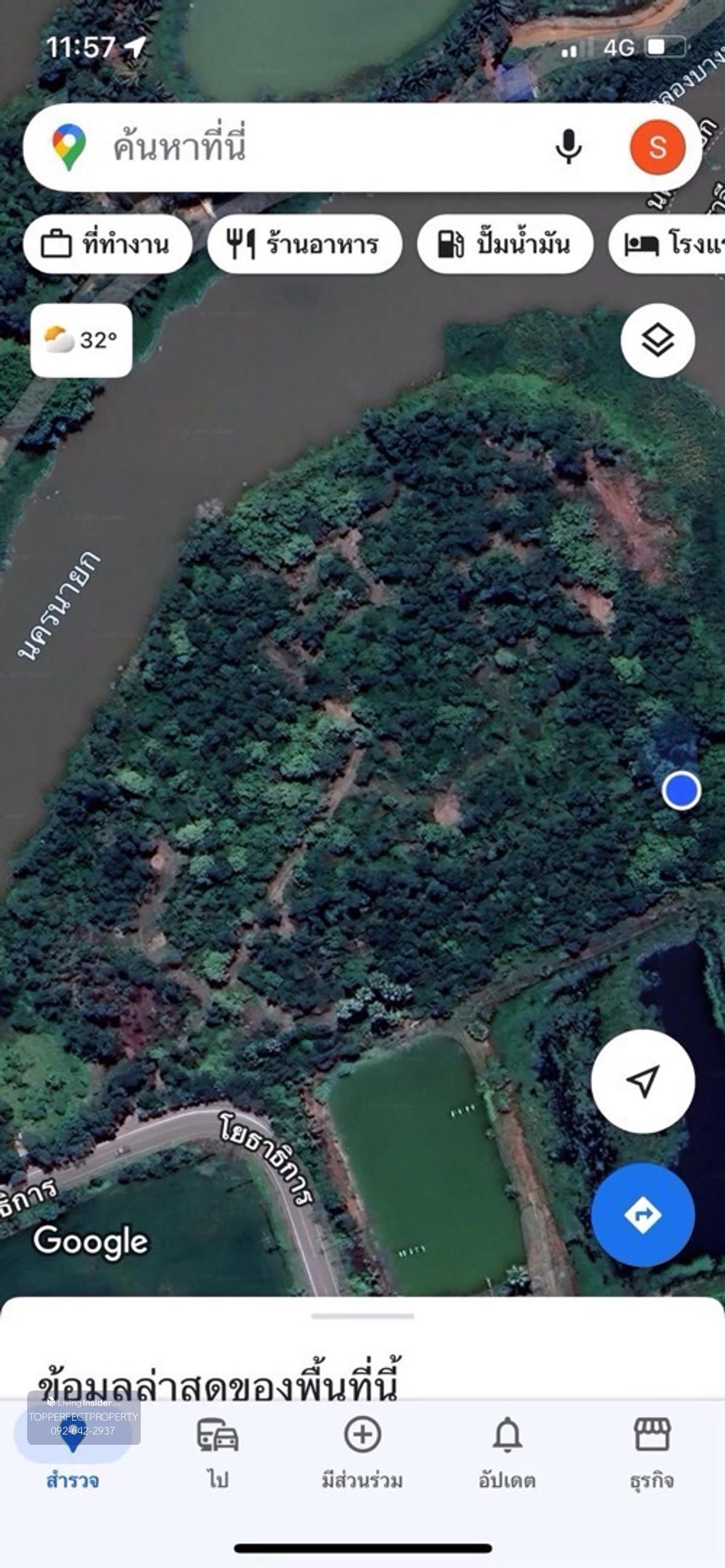Image resolution: width=725 pixels, height=1568 pixels.
Task: Show ปั๊มน้ำมัน gas stations
Action: pyautogui.click(x=504, y=244)
